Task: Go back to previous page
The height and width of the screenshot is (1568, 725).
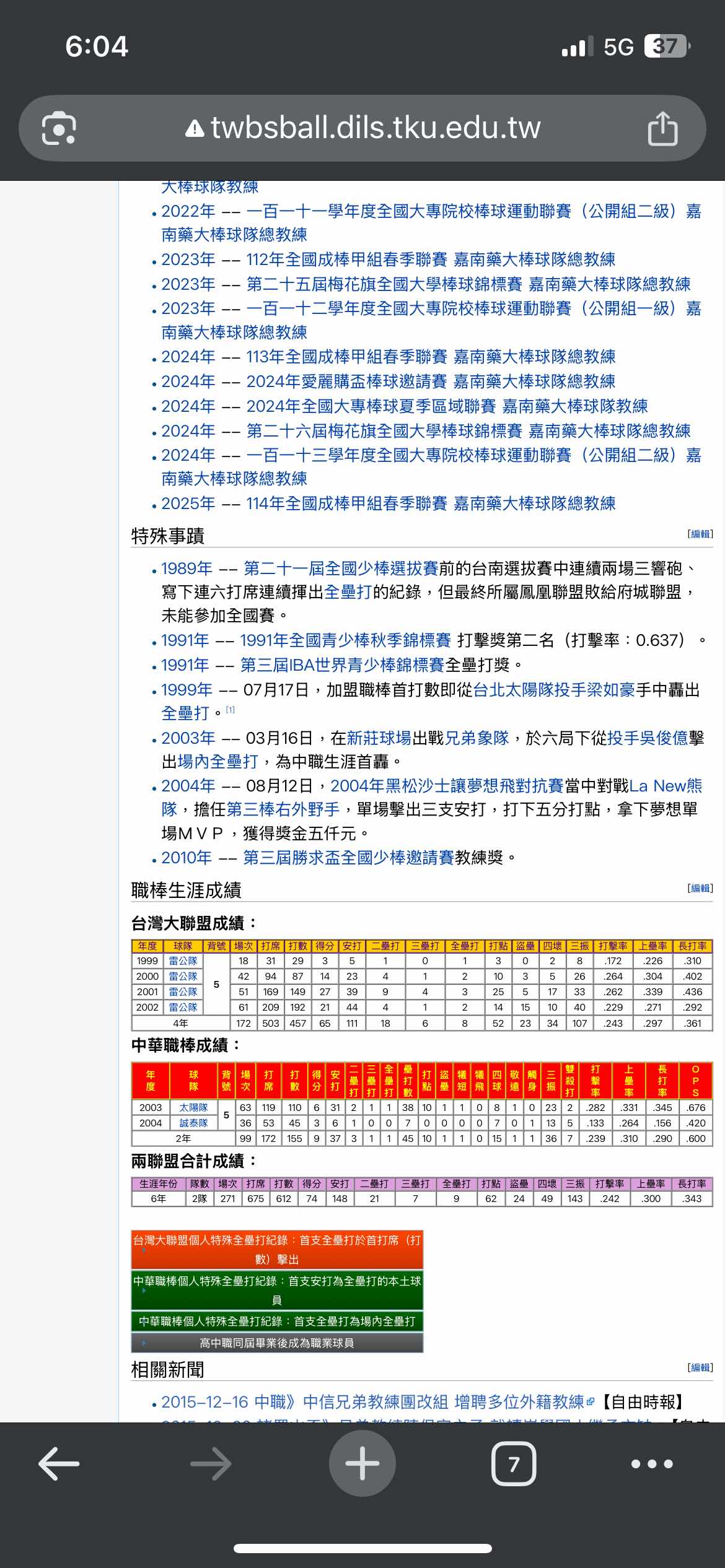Action: click(x=59, y=1464)
